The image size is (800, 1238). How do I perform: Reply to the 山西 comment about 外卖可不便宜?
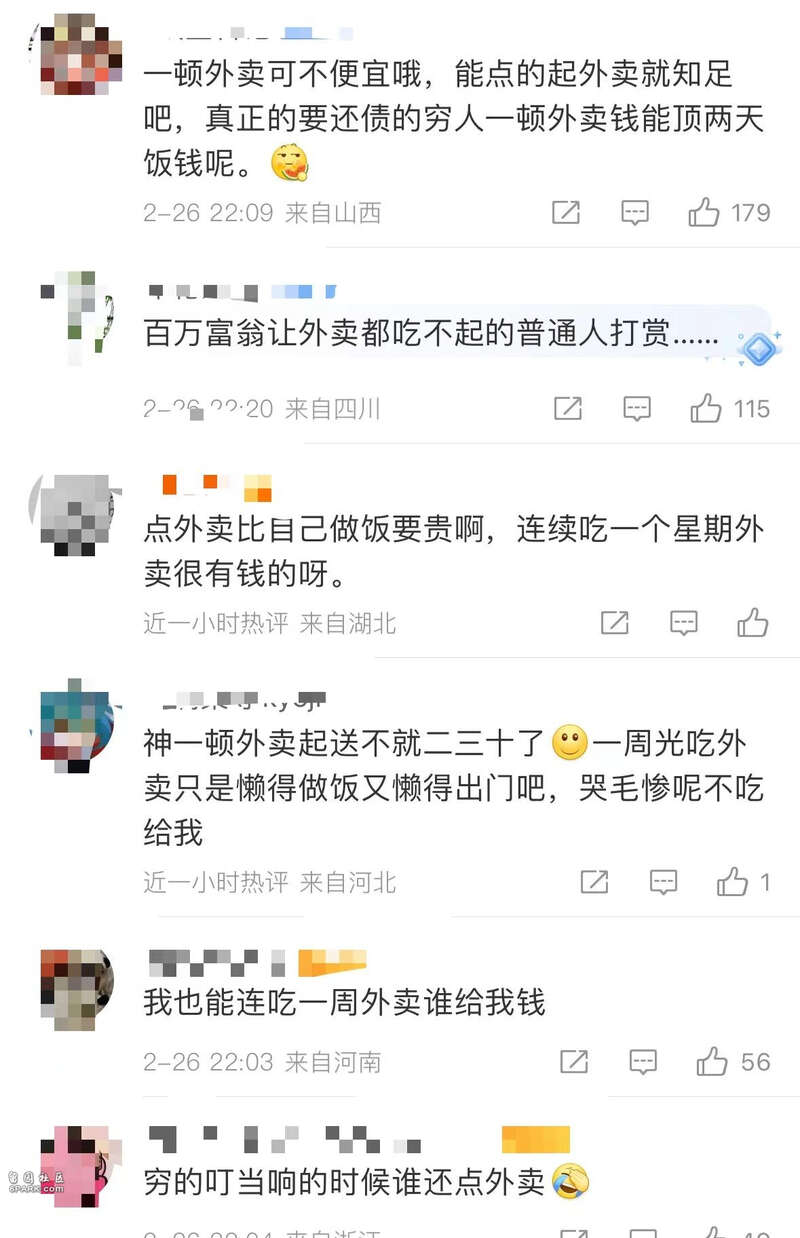coord(635,212)
